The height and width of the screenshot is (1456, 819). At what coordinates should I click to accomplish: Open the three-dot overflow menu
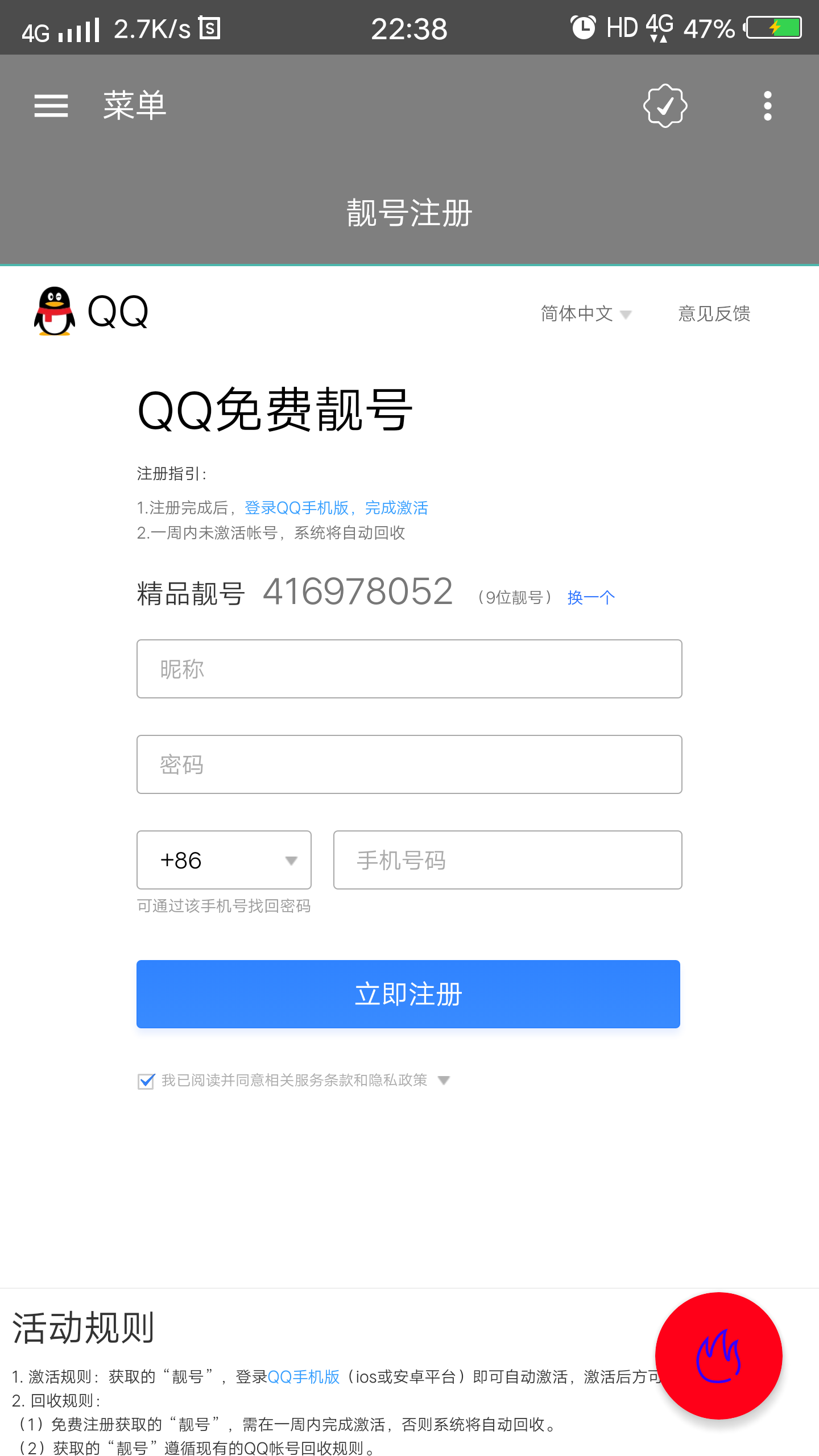click(767, 106)
